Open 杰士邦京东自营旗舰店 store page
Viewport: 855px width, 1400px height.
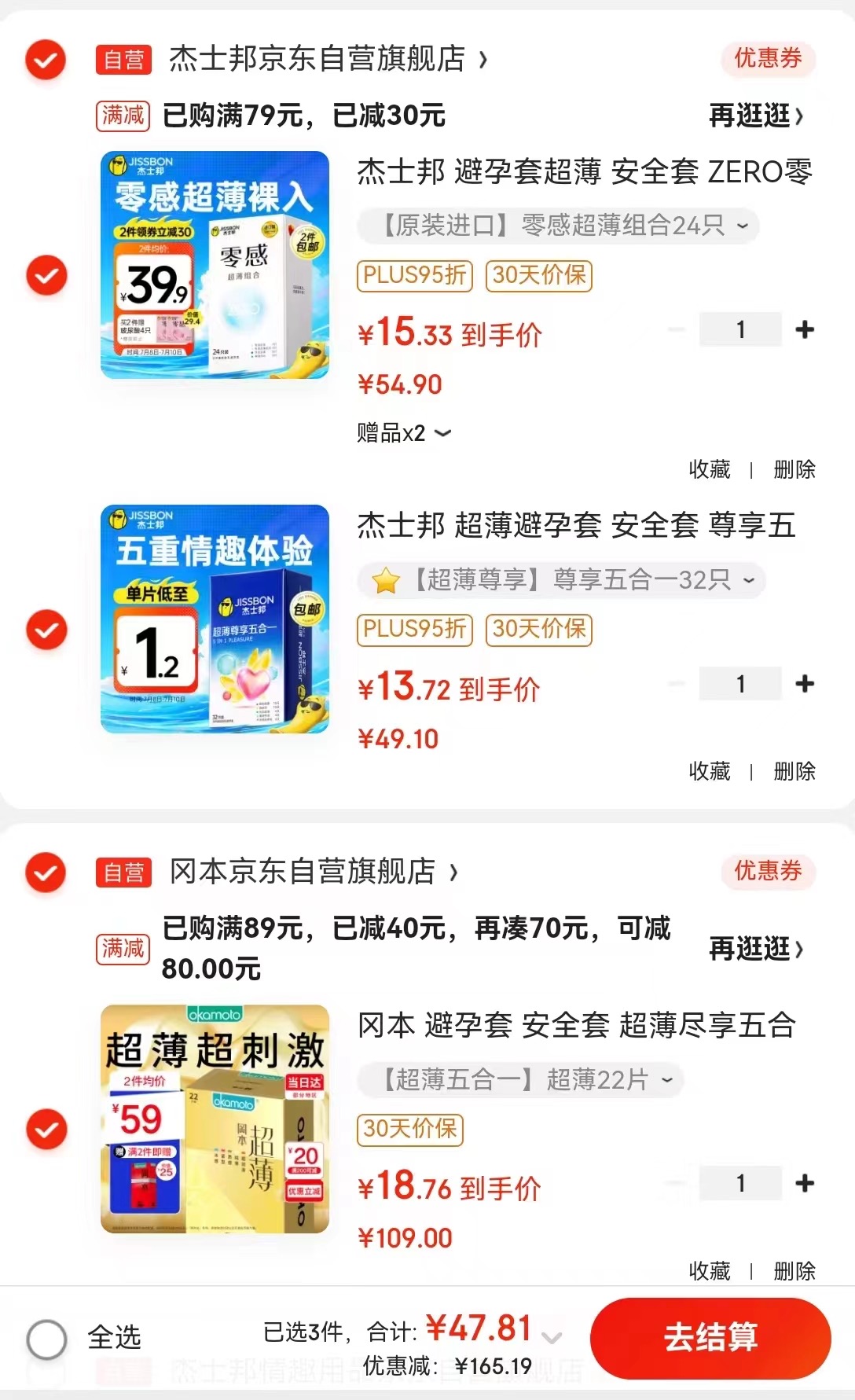click(x=326, y=59)
